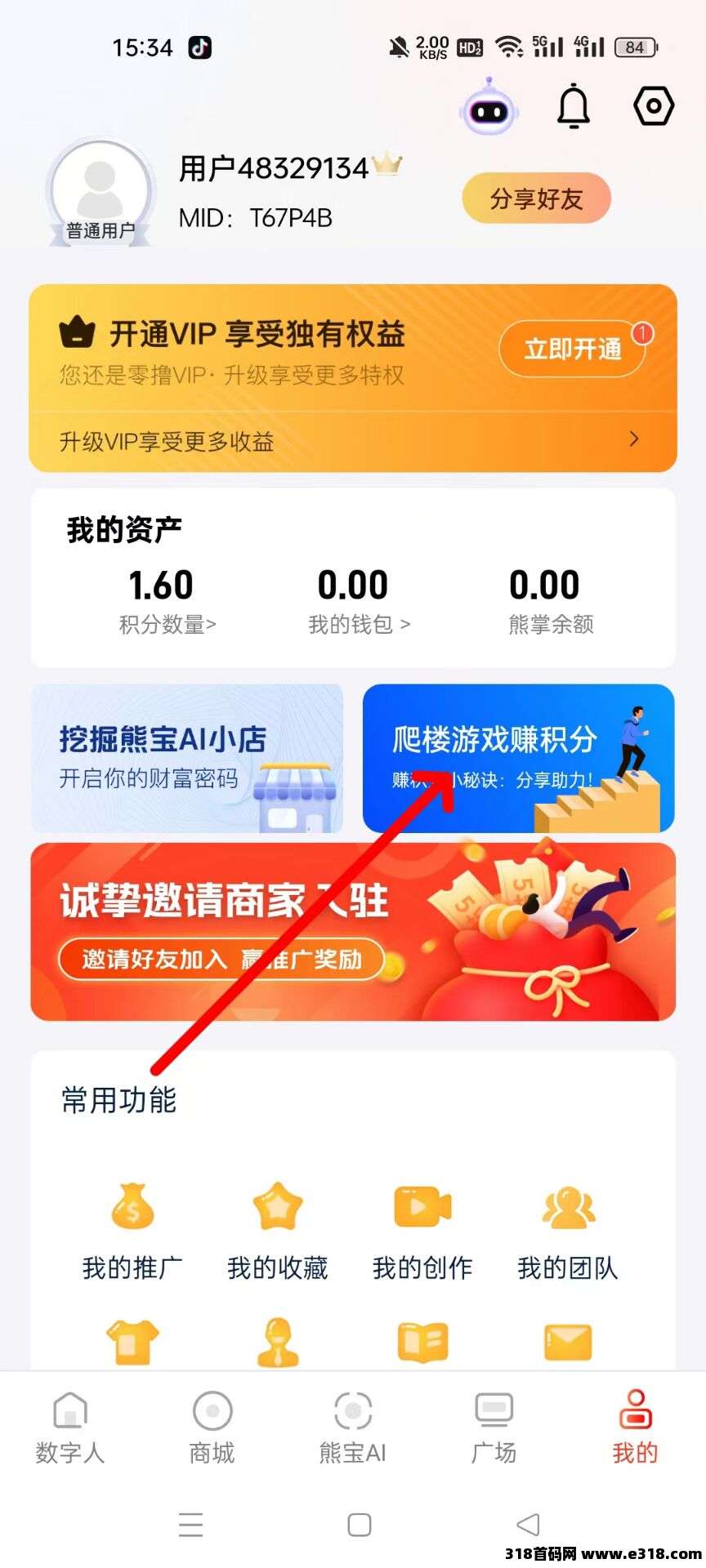Screen dimensions: 706x1568
Task: Open the settings hexagon icon
Action: [x=654, y=105]
